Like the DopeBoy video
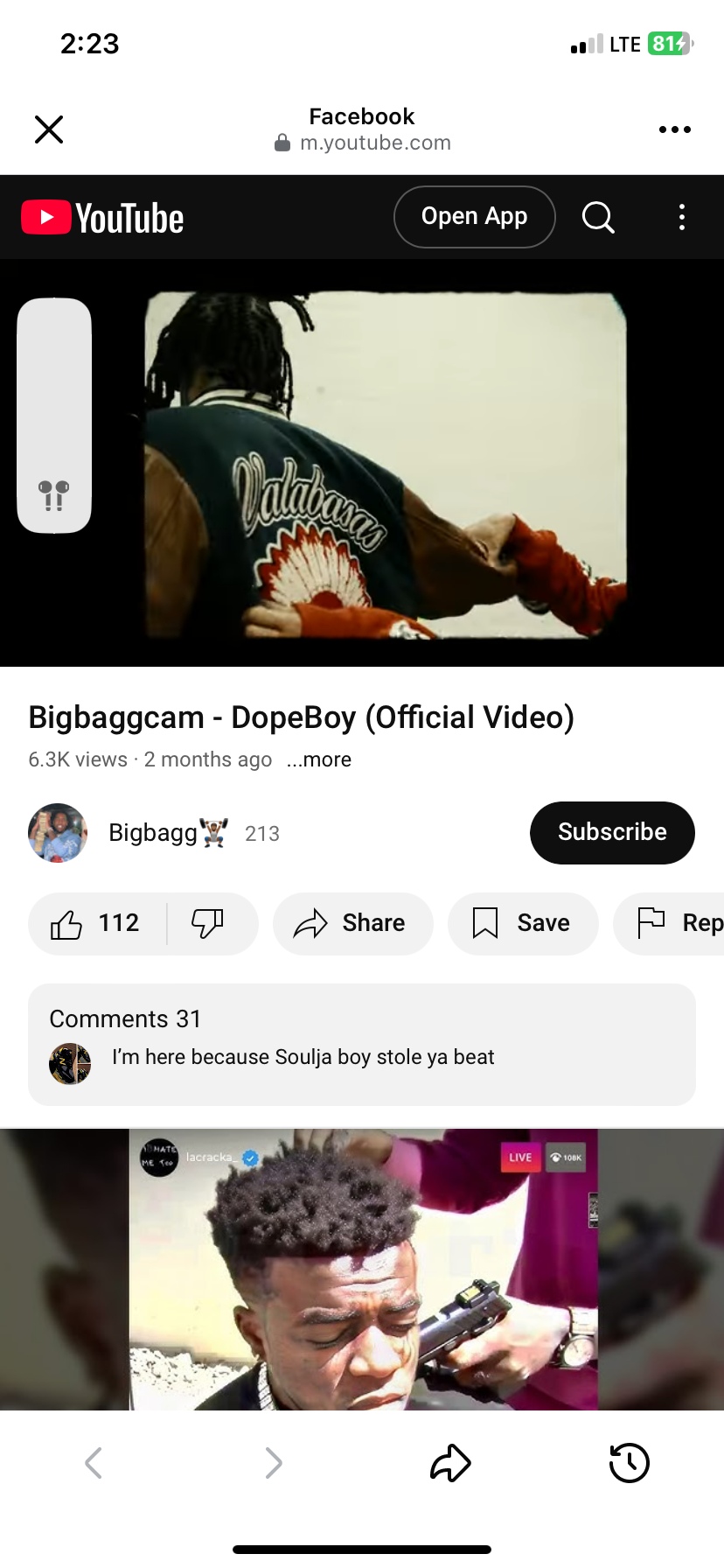The height and width of the screenshot is (1568, 724). [x=96, y=923]
